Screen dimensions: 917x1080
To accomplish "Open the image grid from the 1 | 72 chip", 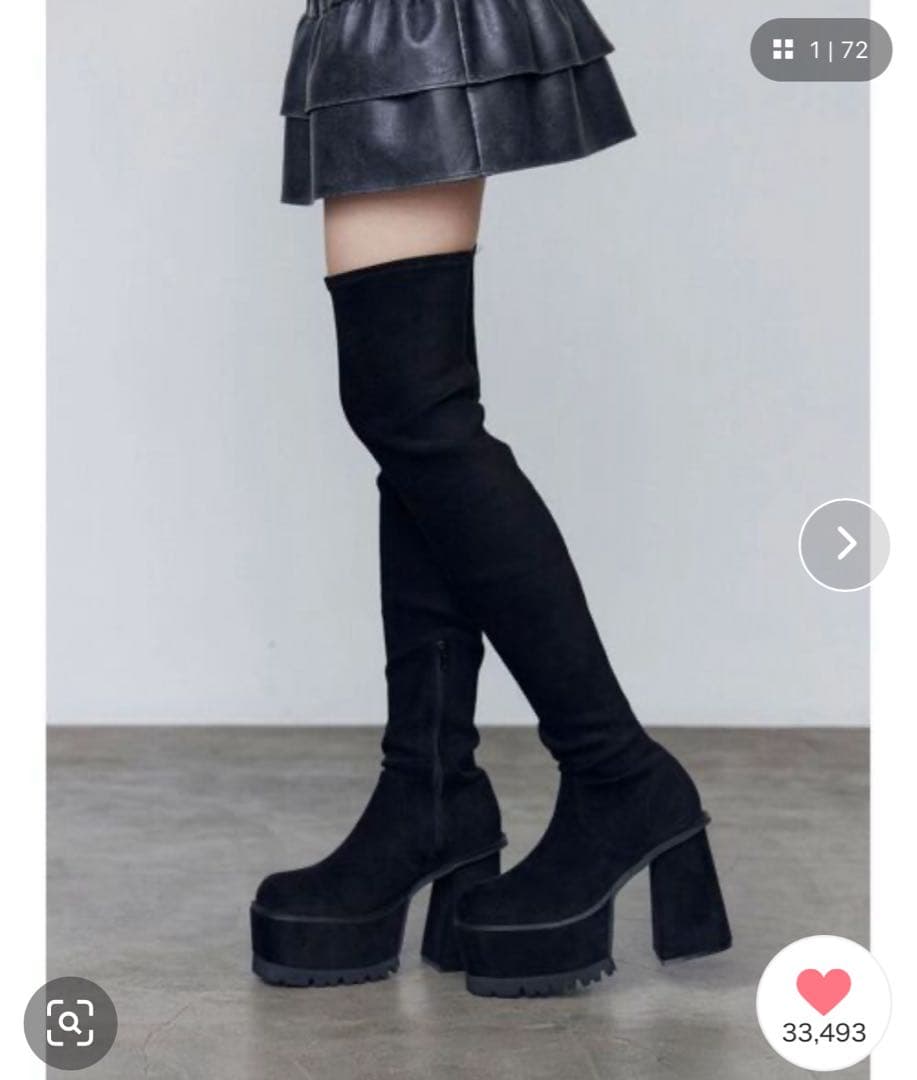I will [x=820, y=49].
